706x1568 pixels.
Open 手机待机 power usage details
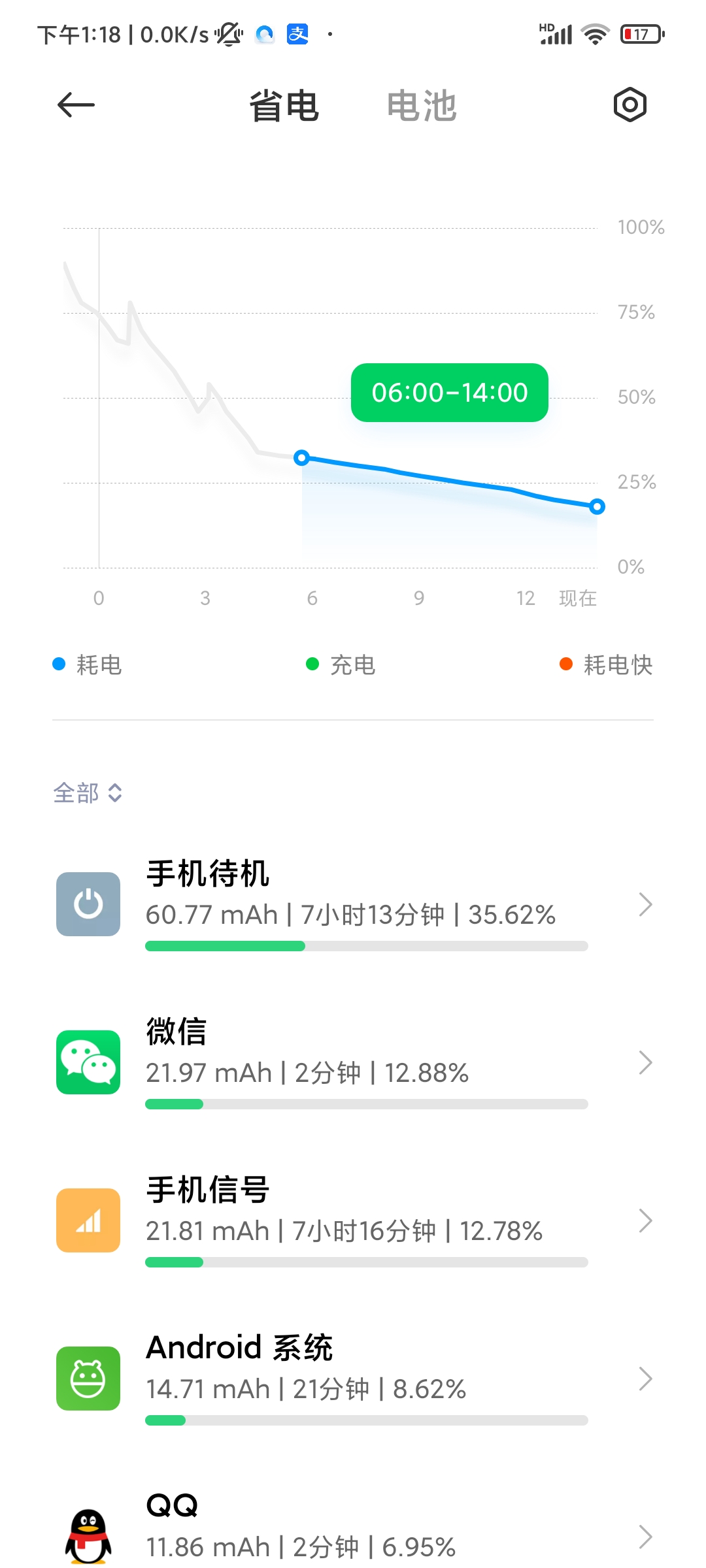pos(353,905)
